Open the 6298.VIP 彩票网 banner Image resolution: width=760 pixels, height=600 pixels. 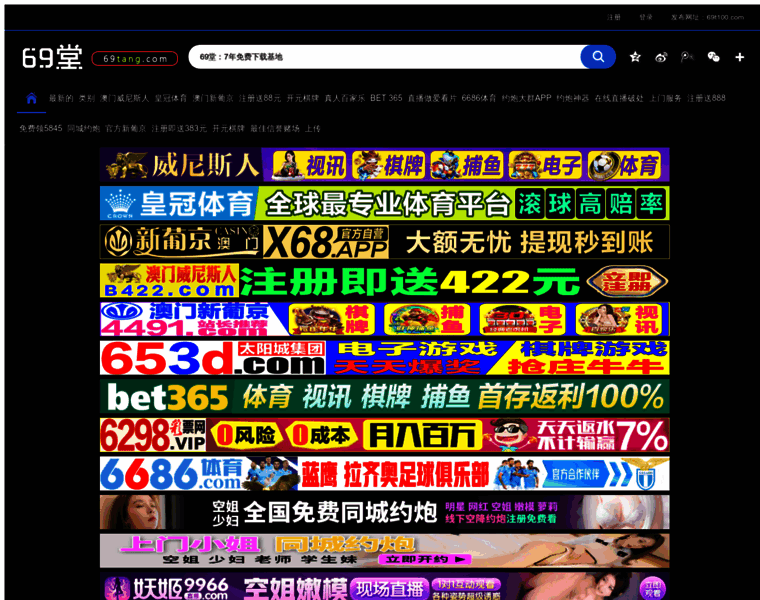click(384, 434)
